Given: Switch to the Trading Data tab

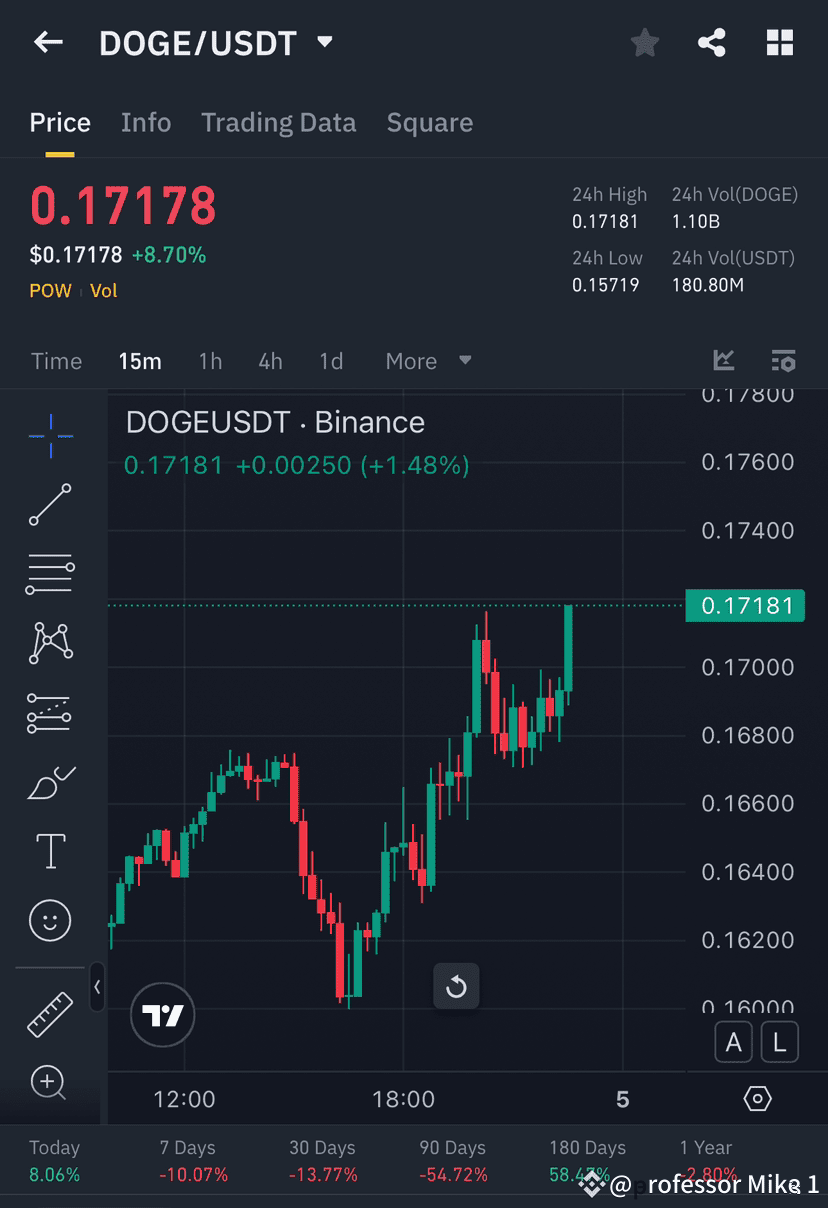Looking at the screenshot, I should click(278, 122).
